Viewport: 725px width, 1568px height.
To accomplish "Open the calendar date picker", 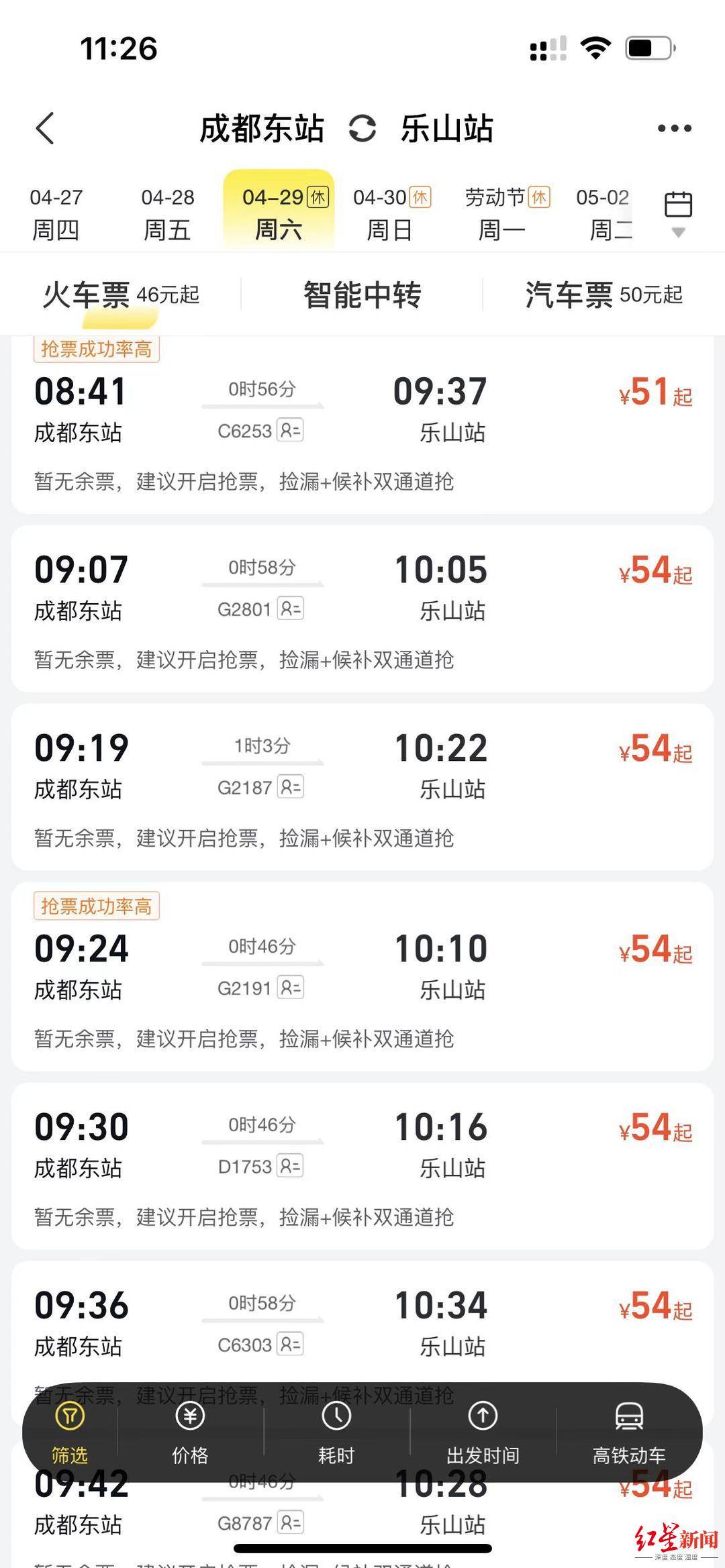I will (x=678, y=205).
